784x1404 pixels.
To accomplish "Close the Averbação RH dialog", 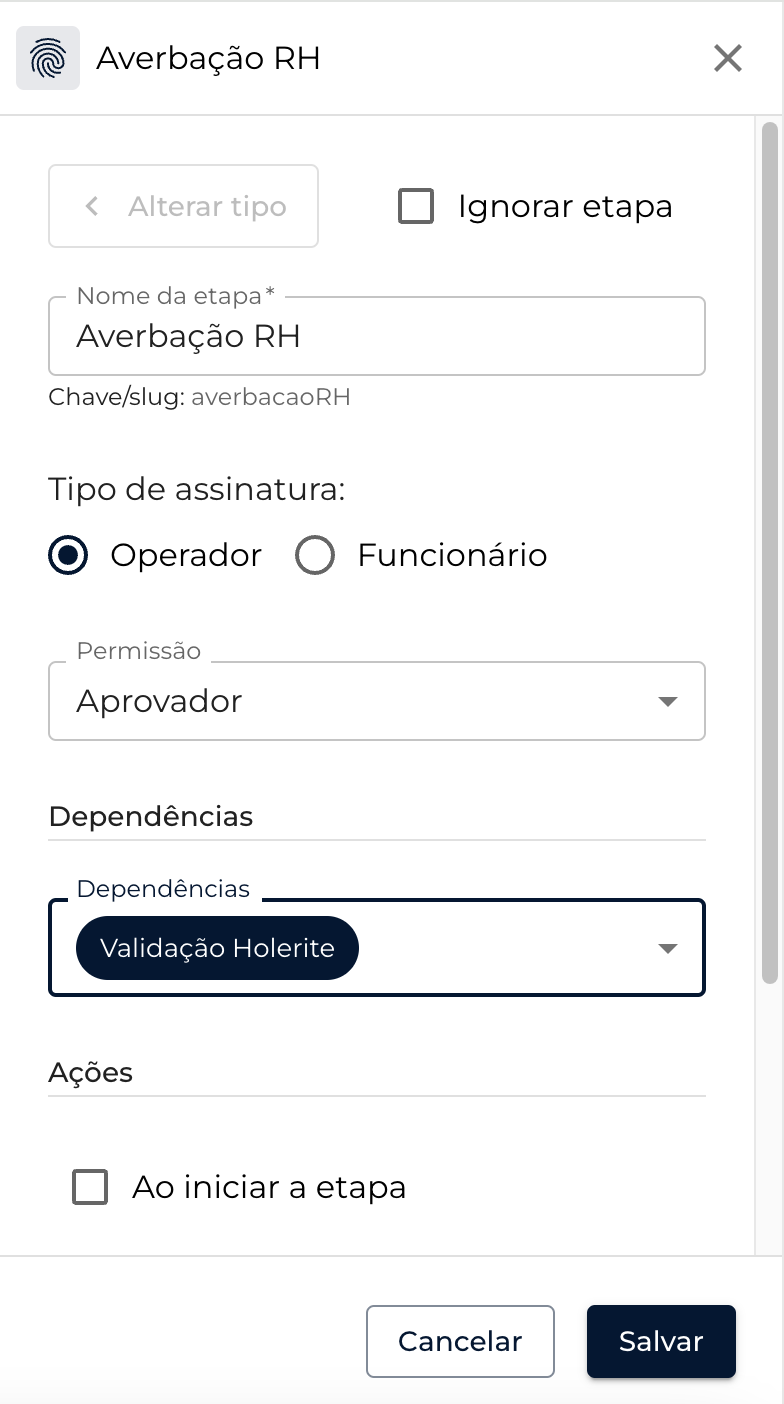I will click(727, 59).
